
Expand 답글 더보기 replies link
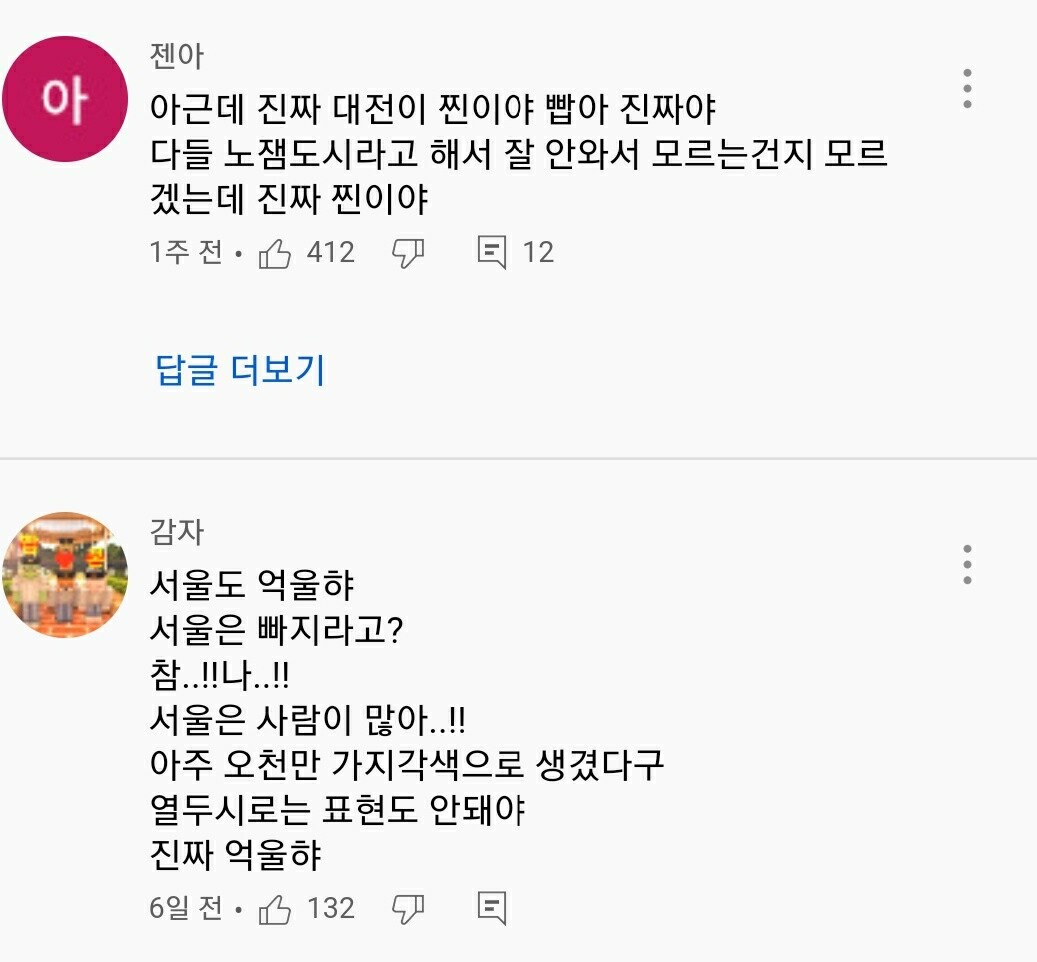pos(240,370)
